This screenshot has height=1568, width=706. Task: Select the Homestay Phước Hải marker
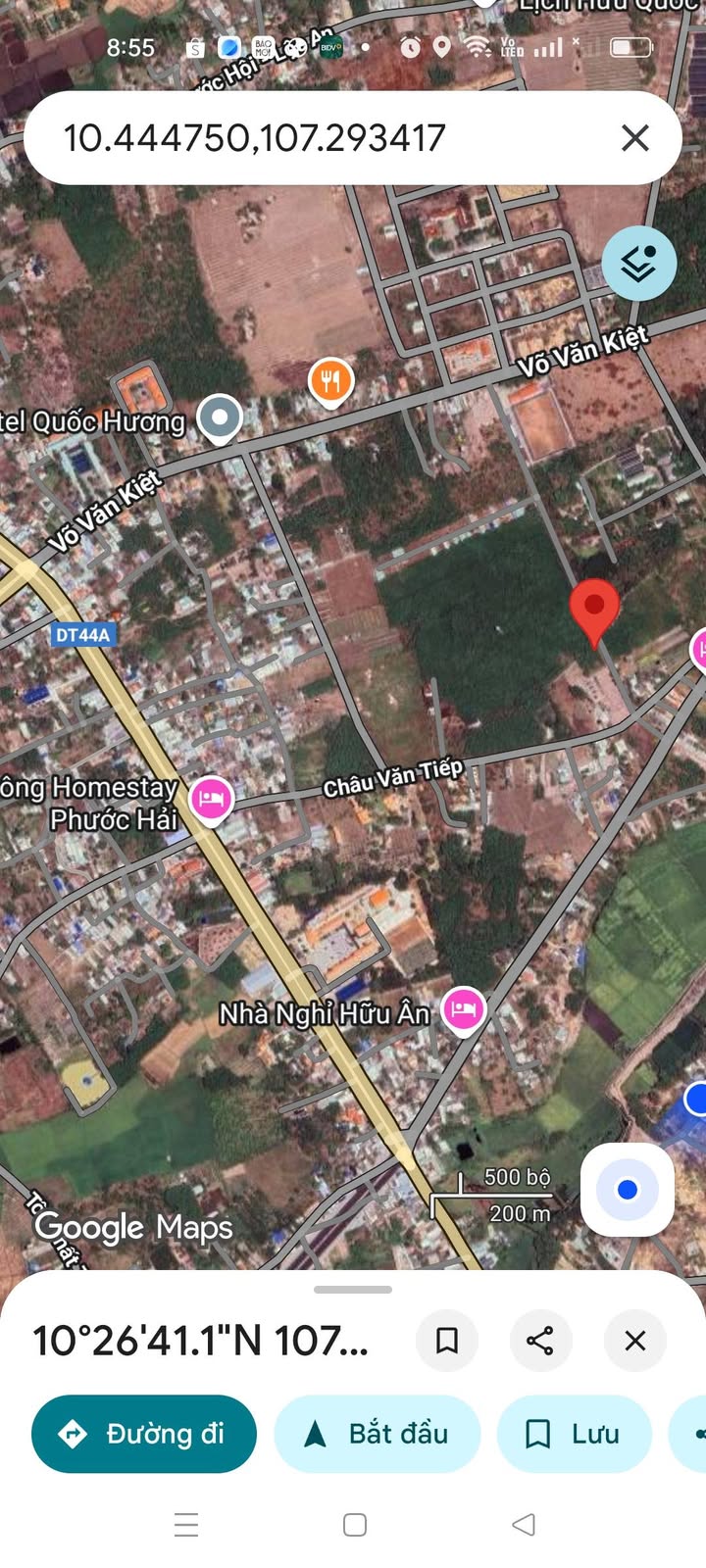[x=211, y=798]
